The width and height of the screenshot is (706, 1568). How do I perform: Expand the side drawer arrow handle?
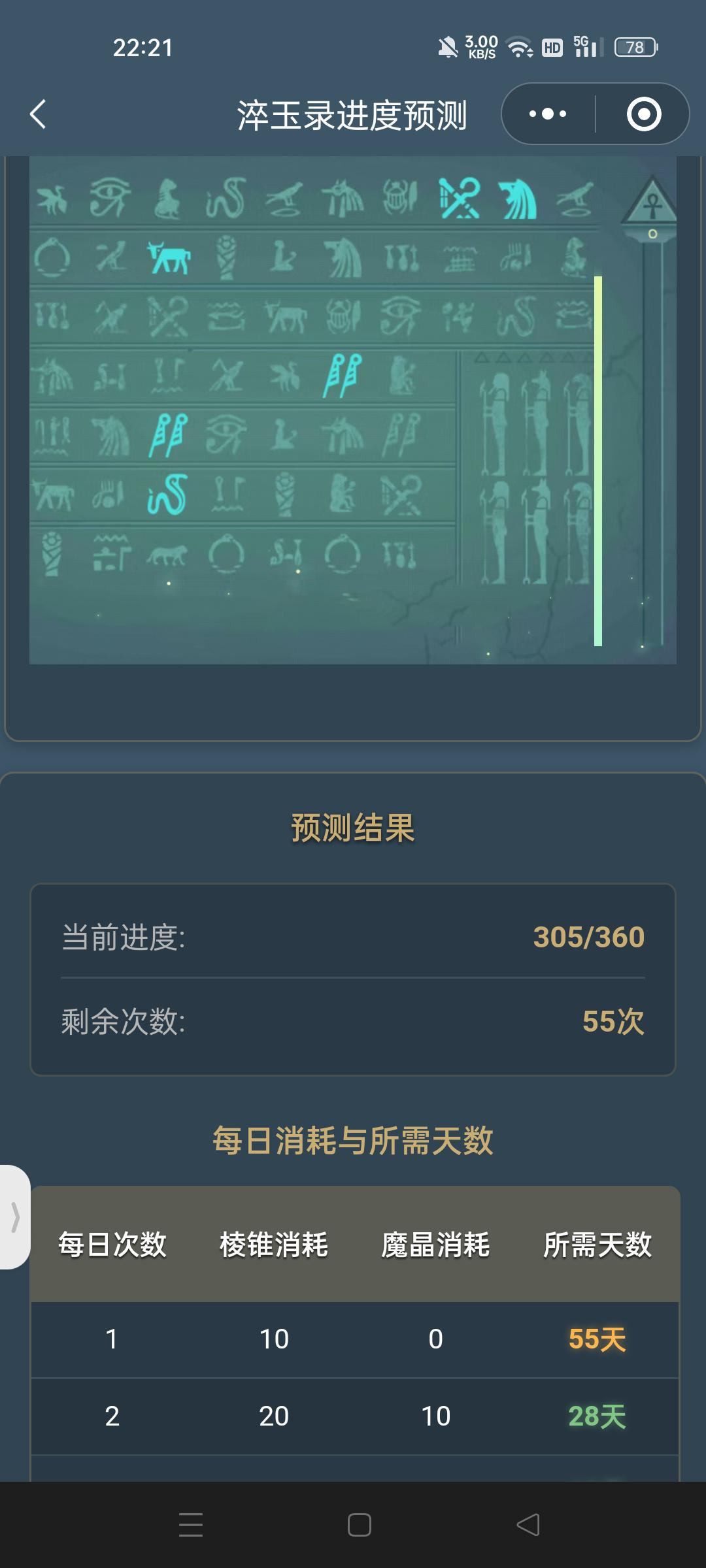point(15,1217)
